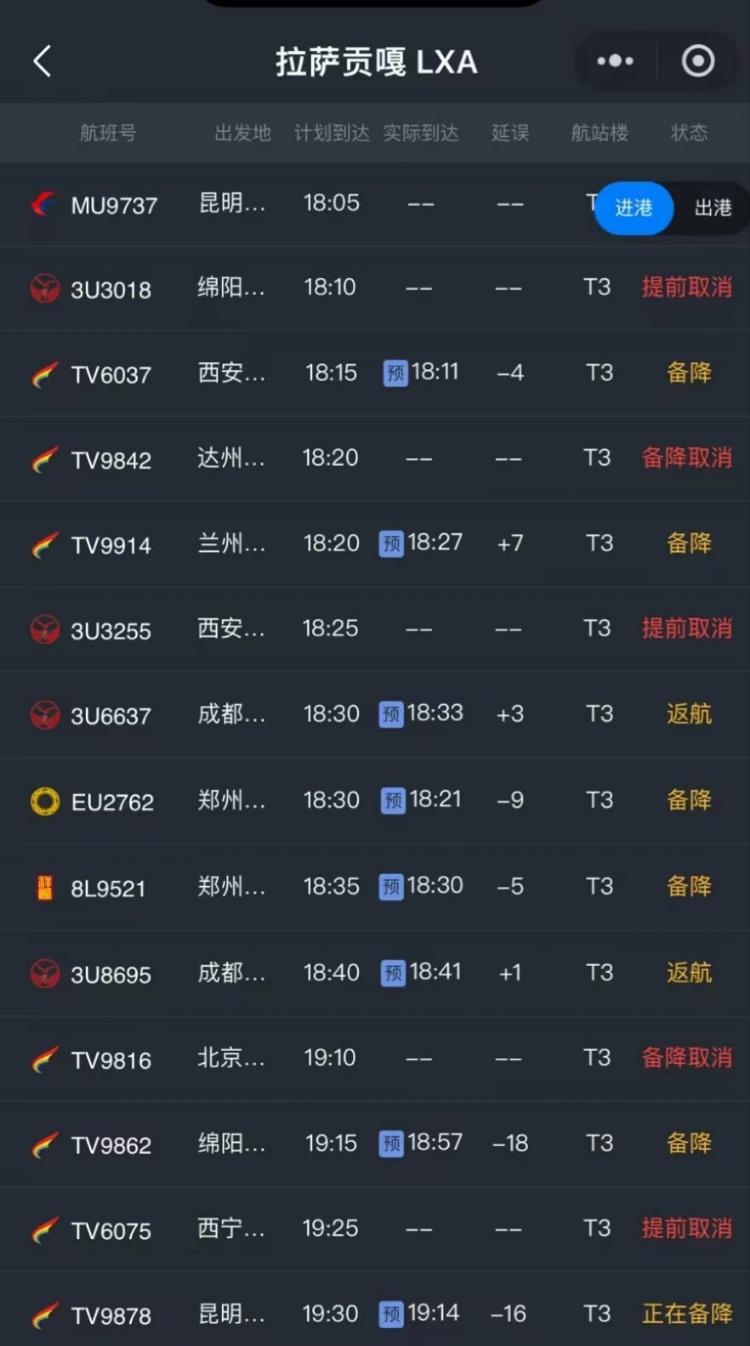Close the mini program with the circle icon
Screen dimensions: 750x1346
click(x=698, y=61)
